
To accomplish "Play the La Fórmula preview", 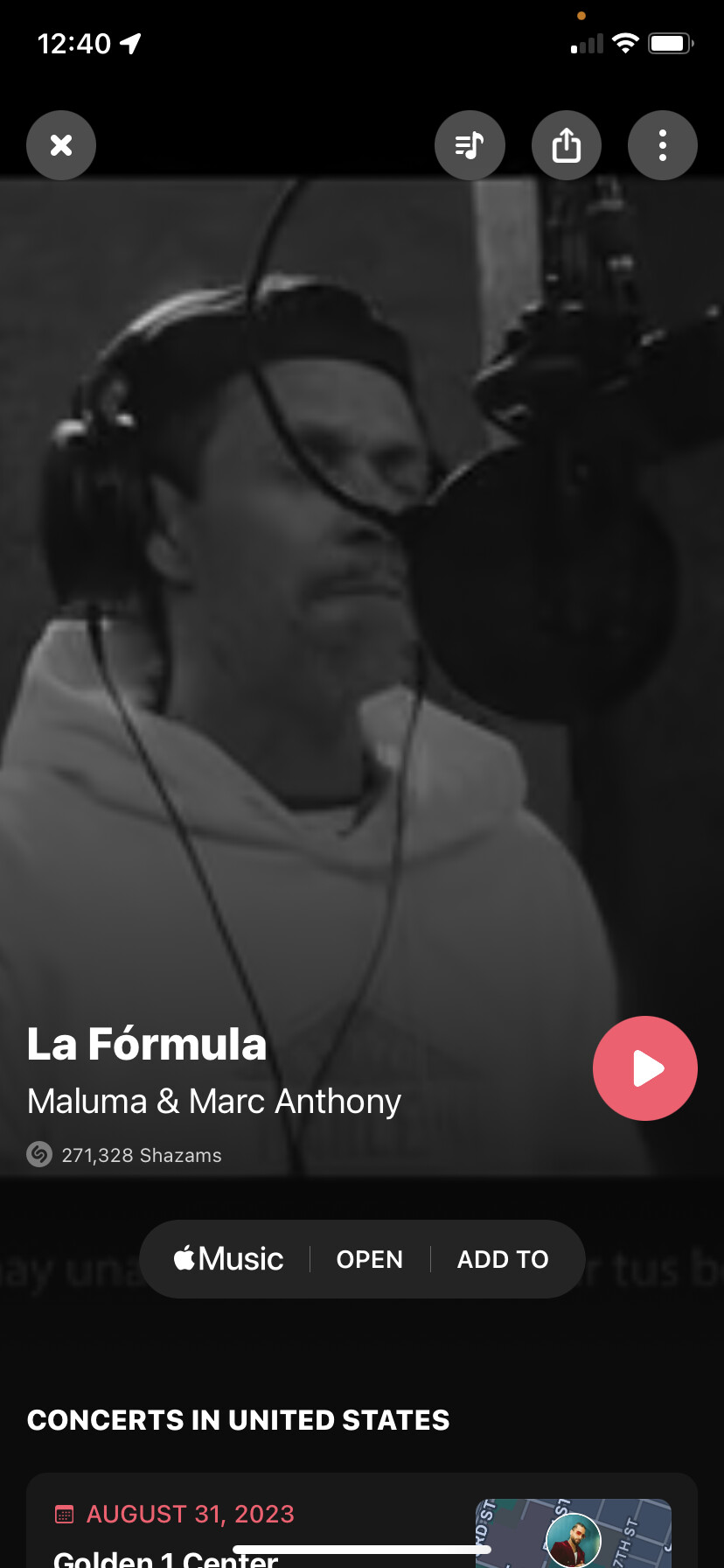I will 644,1067.
